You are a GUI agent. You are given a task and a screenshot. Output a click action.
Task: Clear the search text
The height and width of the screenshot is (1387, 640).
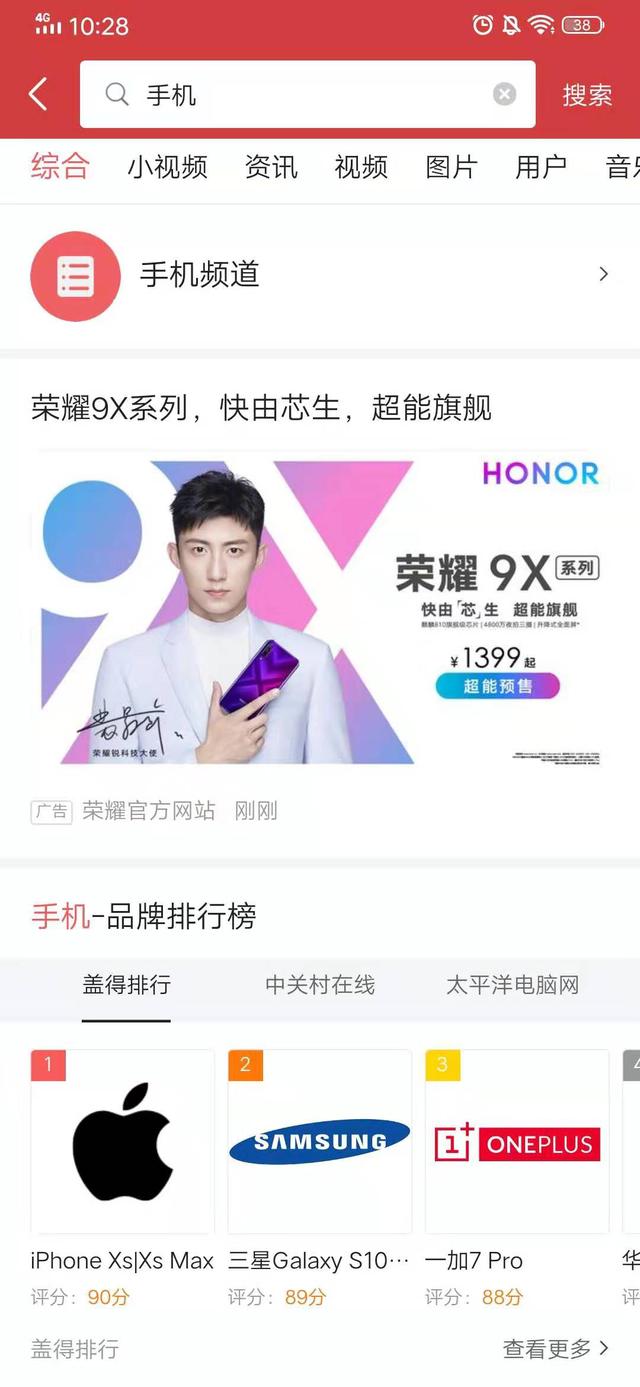(x=505, y=94)
